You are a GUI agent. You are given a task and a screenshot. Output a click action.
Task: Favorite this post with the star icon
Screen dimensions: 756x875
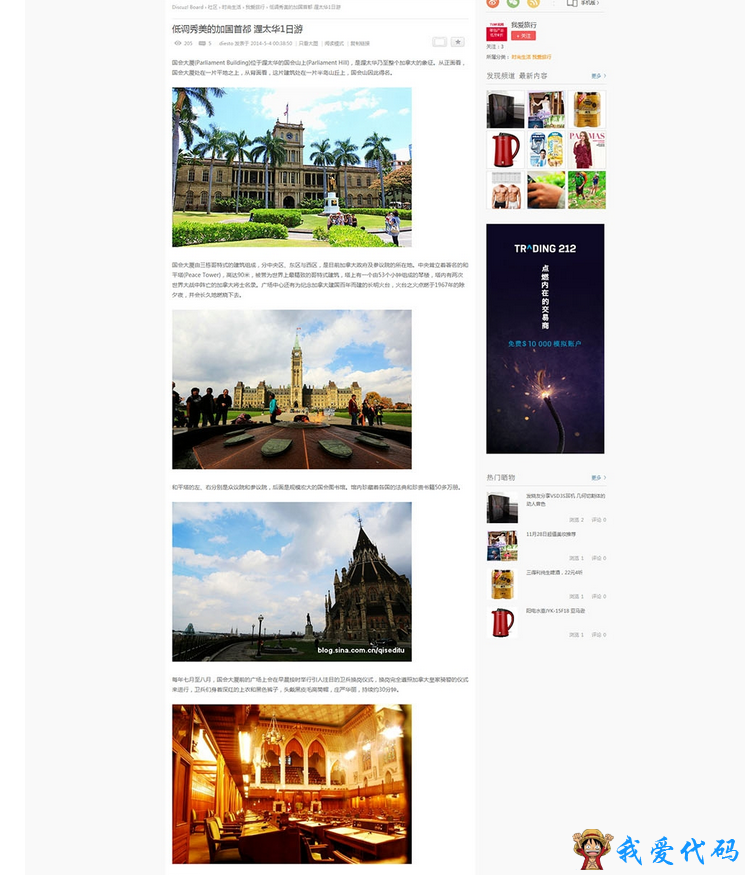pos(457,42)
